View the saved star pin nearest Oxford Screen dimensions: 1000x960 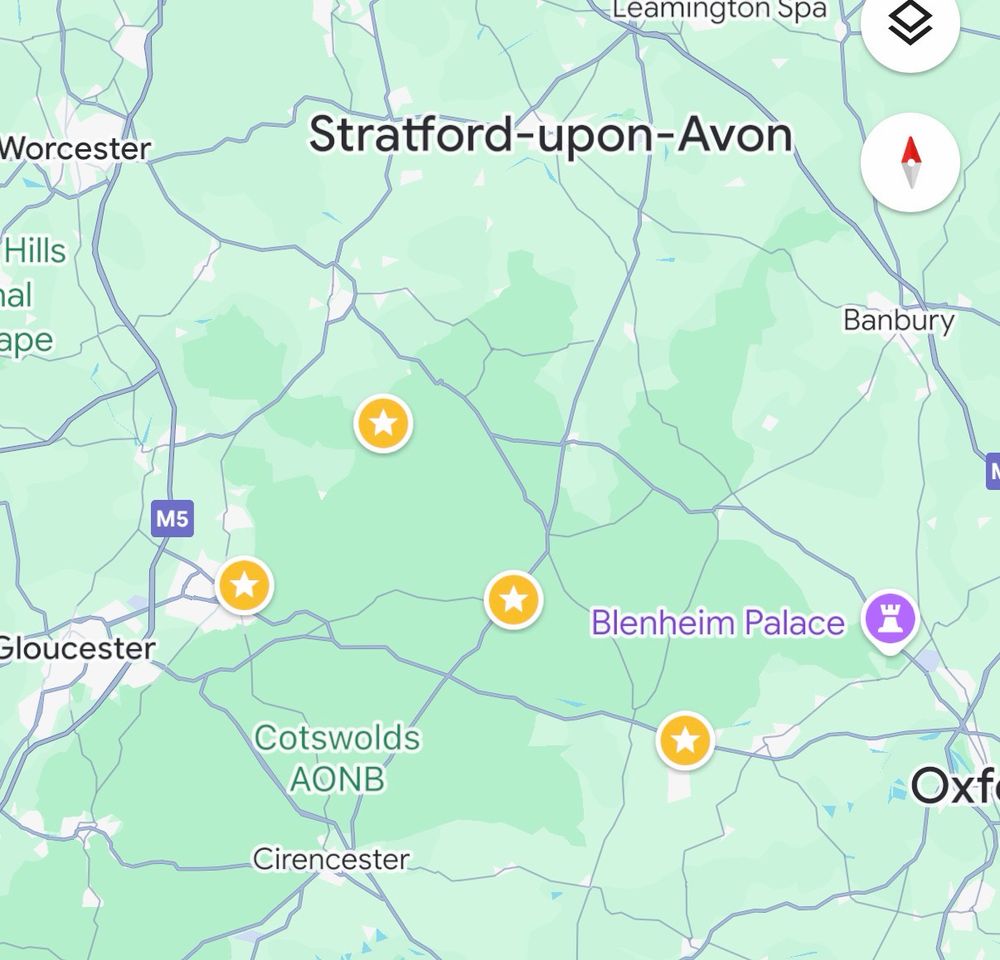685,741
